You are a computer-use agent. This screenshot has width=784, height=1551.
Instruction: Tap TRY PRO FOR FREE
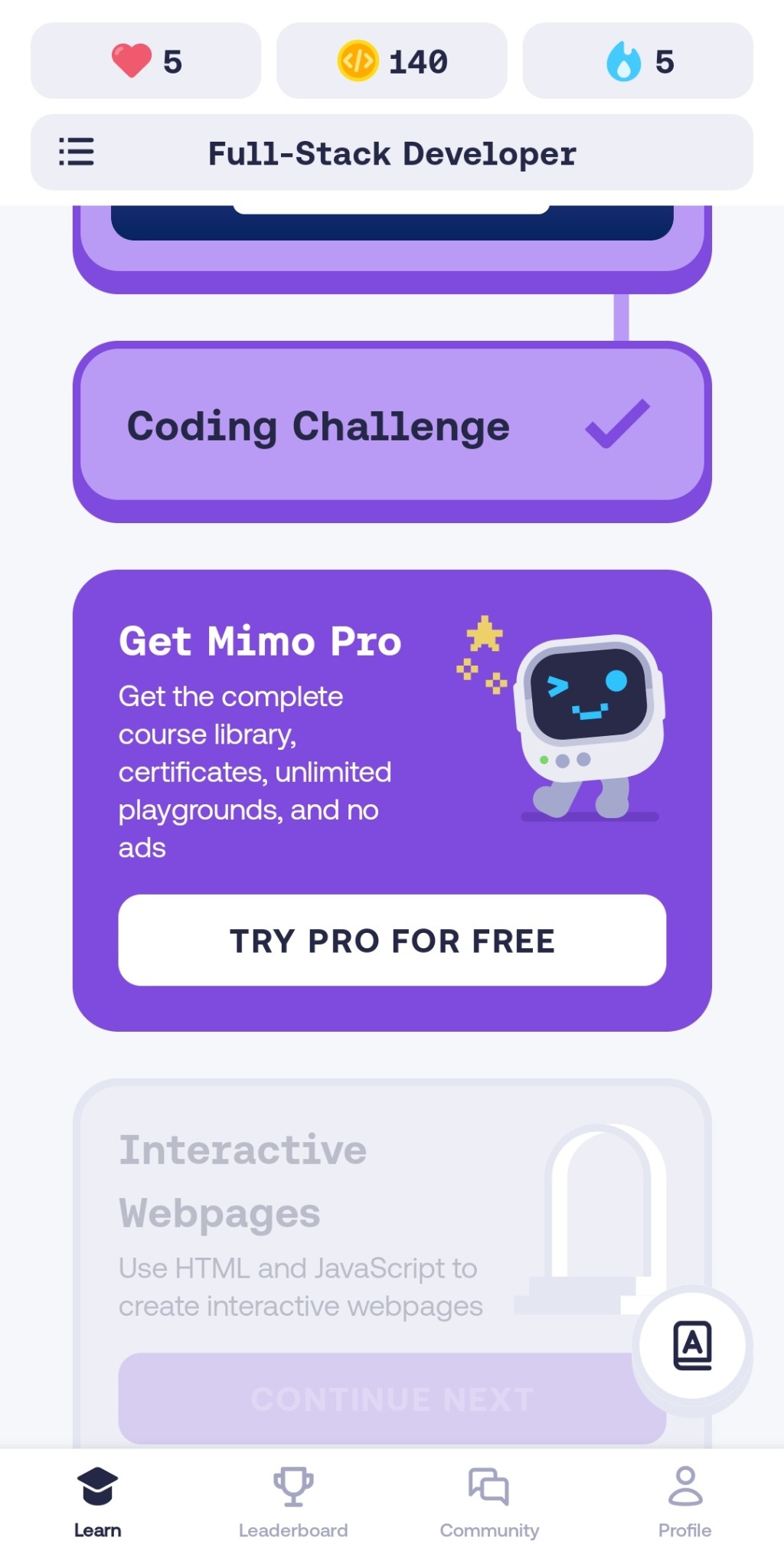click(391, 941)
